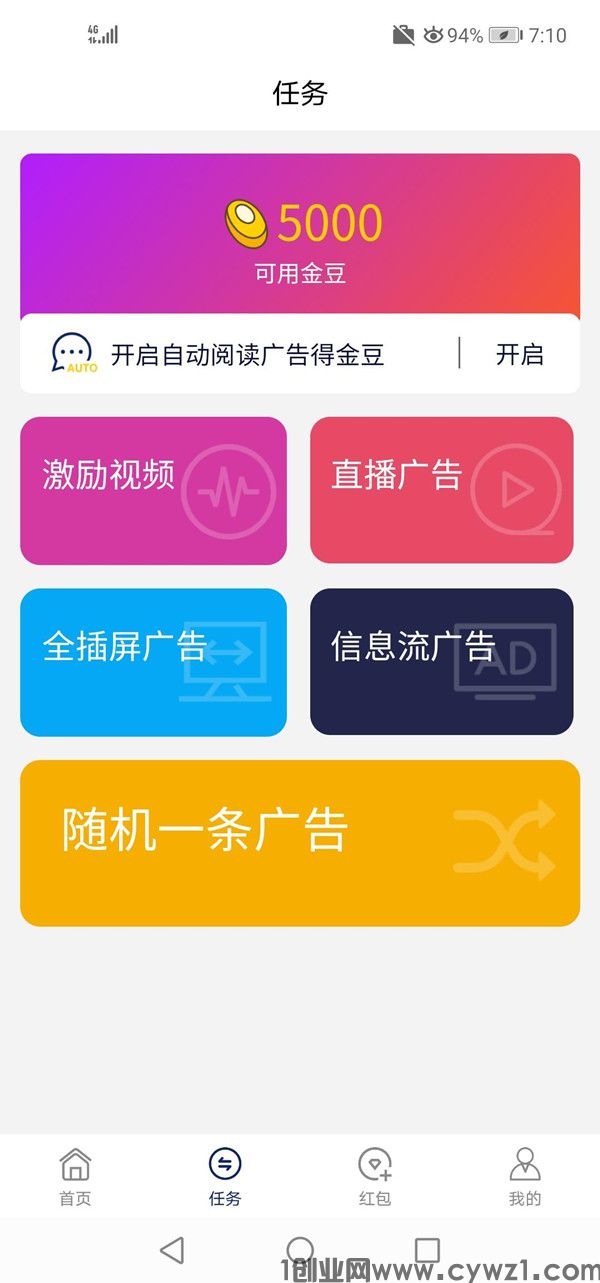Open the 激励视频 task card
600x1283 pixels.
pyautogui.click(x=153, y=490)
